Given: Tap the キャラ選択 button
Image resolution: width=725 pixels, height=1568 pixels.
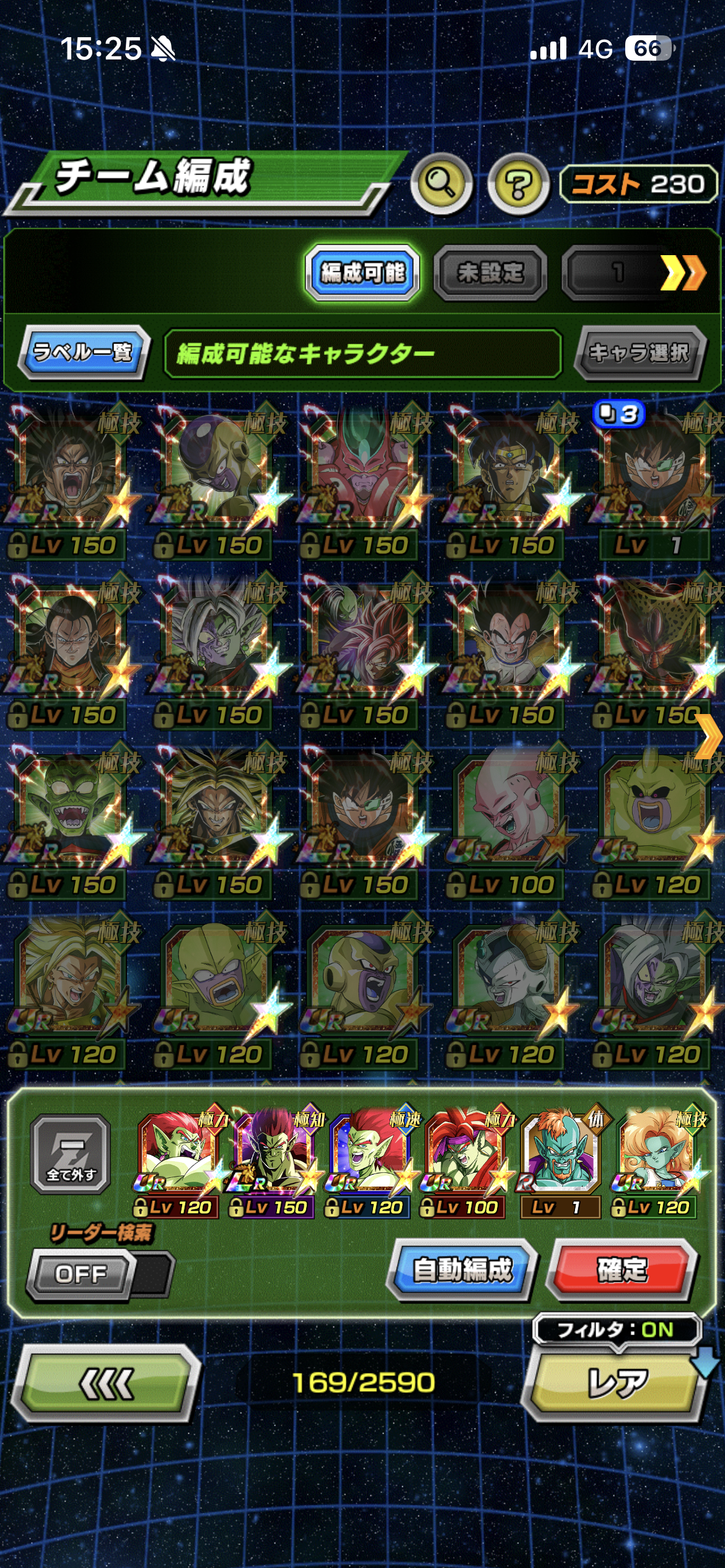Looking at the screenshot, I should point(638,353).
